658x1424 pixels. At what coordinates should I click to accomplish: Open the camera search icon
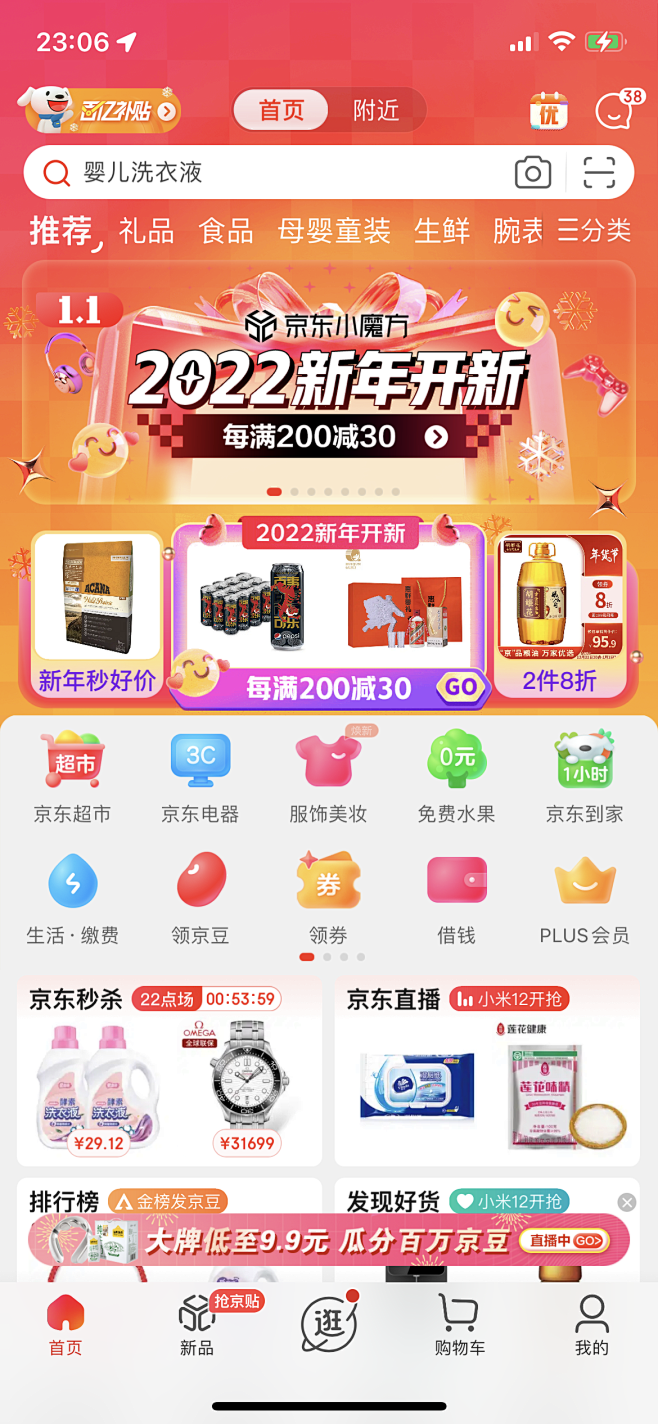click(533, 173)
